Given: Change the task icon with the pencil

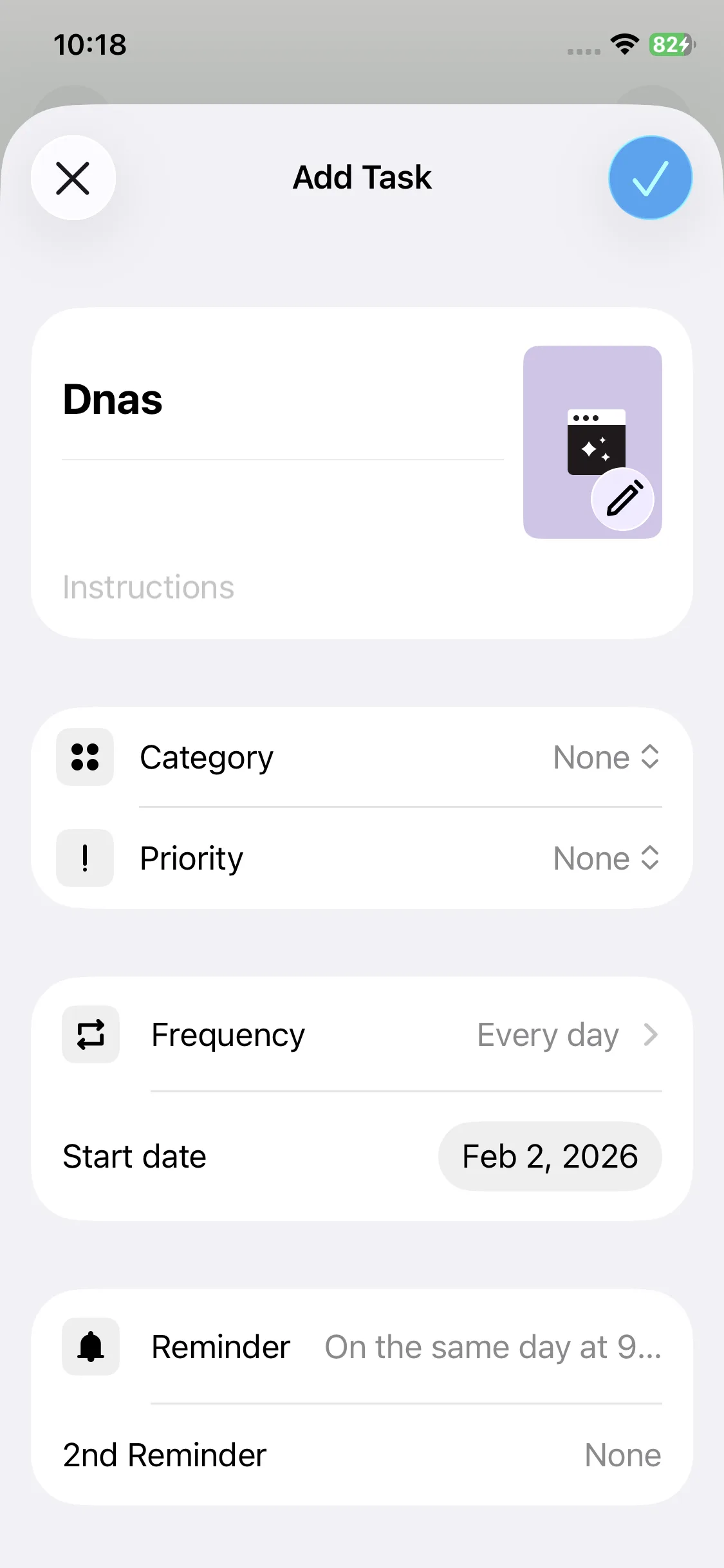Looking at the screenshot, I should (622, 499).
